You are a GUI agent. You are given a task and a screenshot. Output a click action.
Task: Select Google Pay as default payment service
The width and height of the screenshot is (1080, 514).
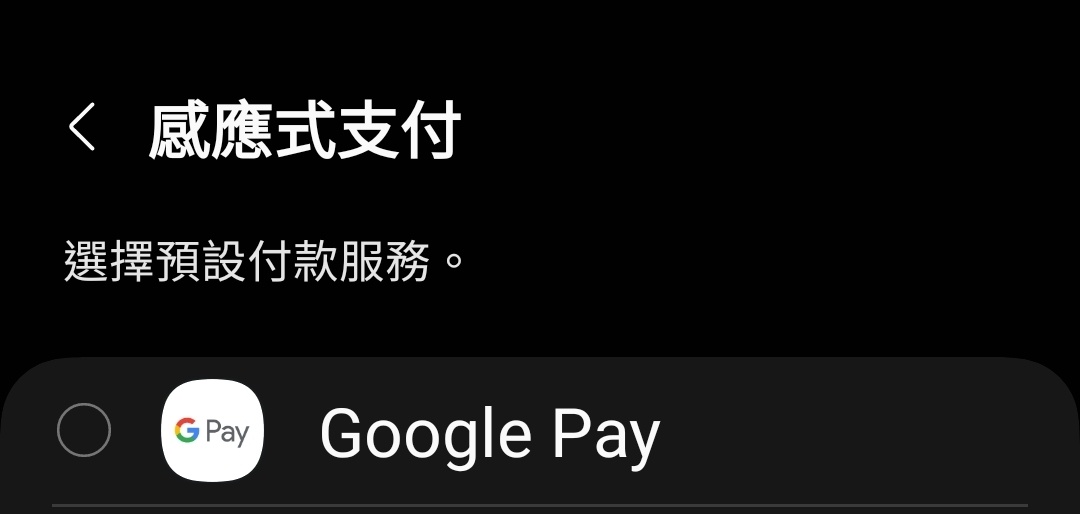tap(84, 431)
